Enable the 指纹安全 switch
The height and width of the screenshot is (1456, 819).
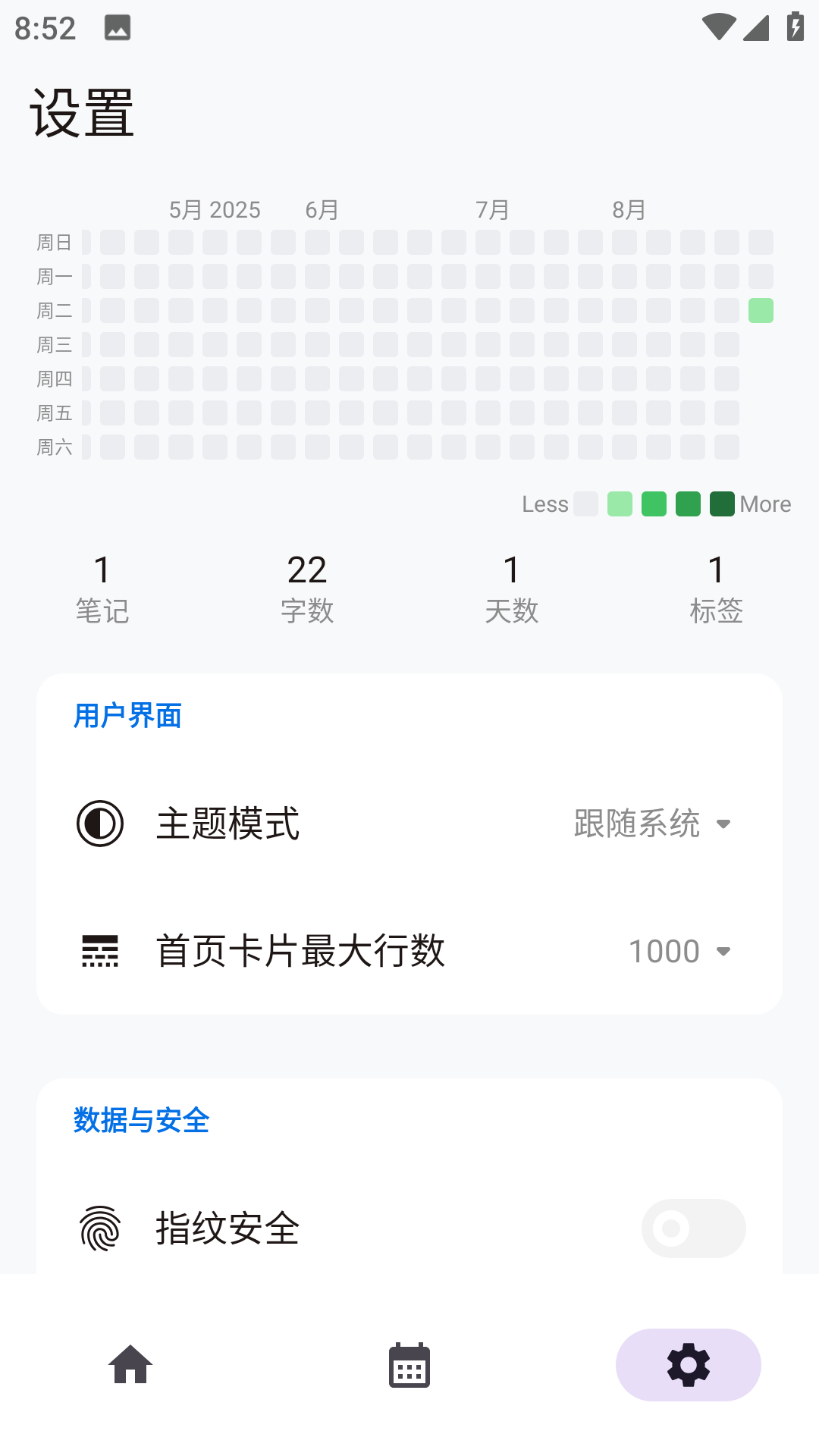coord(693,1228)
